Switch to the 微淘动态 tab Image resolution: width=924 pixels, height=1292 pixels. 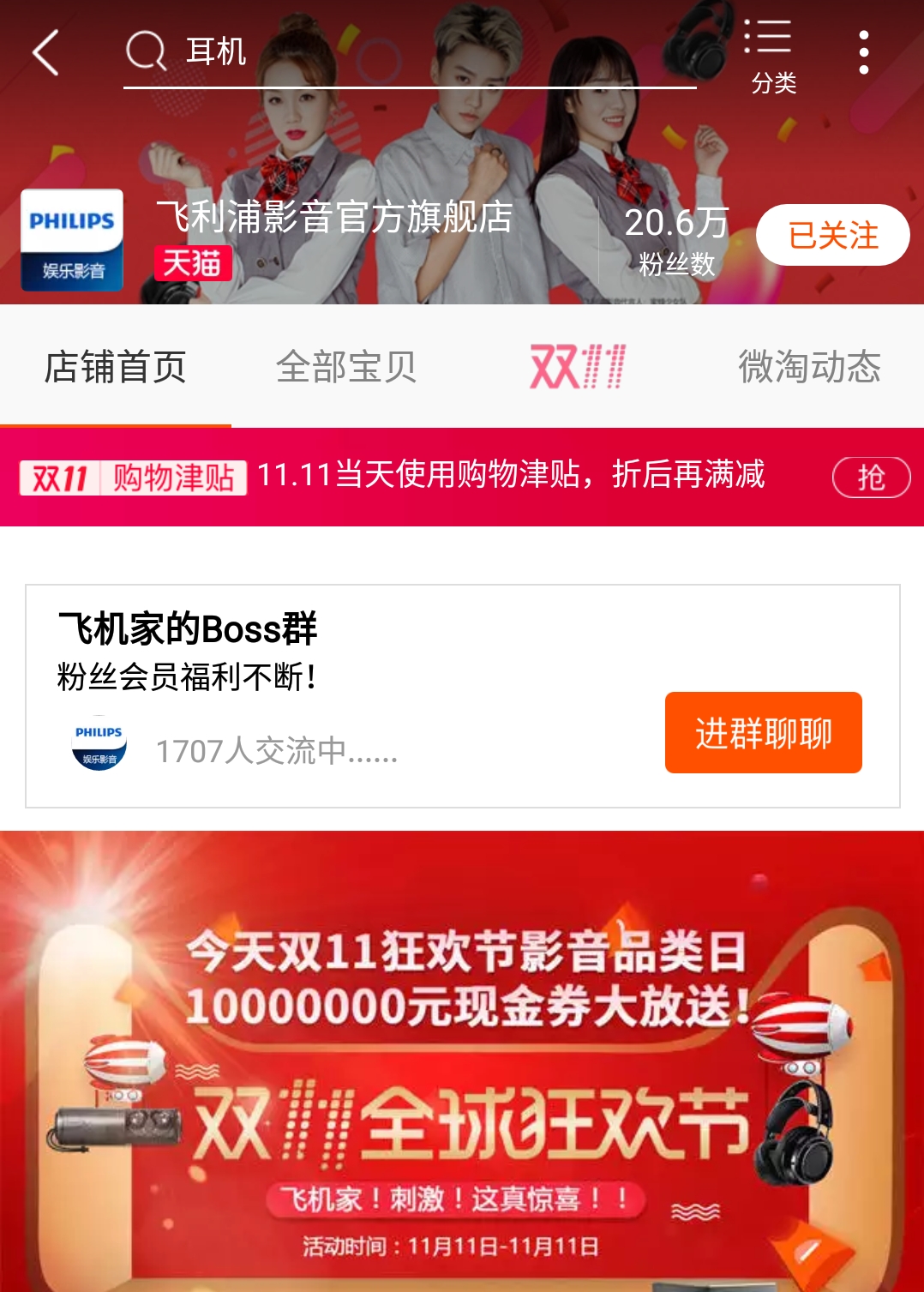(809, 367)
